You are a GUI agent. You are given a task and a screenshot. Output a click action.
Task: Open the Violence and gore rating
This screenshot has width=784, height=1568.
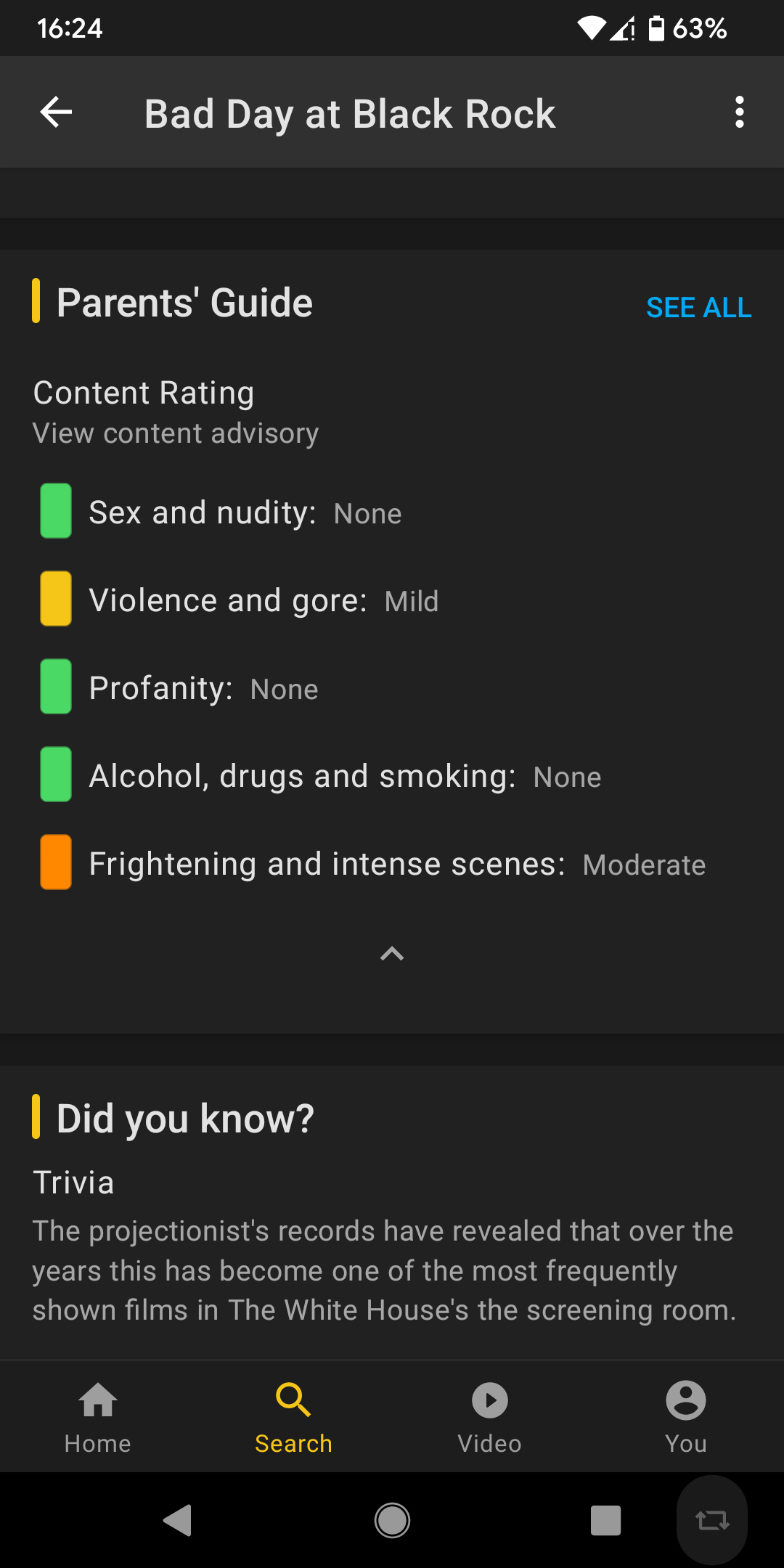tap(392, 600)
